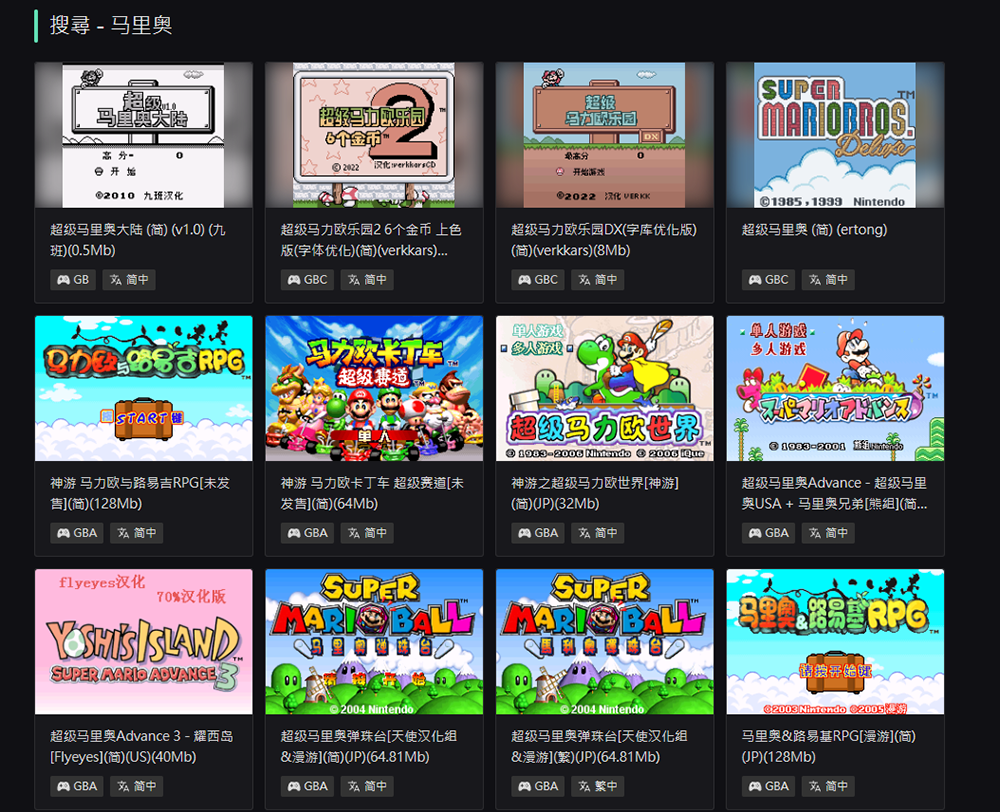Select the GB tag under 超级马里奥大陆
The image size is (1000, 812).
[x=73, y=280]
